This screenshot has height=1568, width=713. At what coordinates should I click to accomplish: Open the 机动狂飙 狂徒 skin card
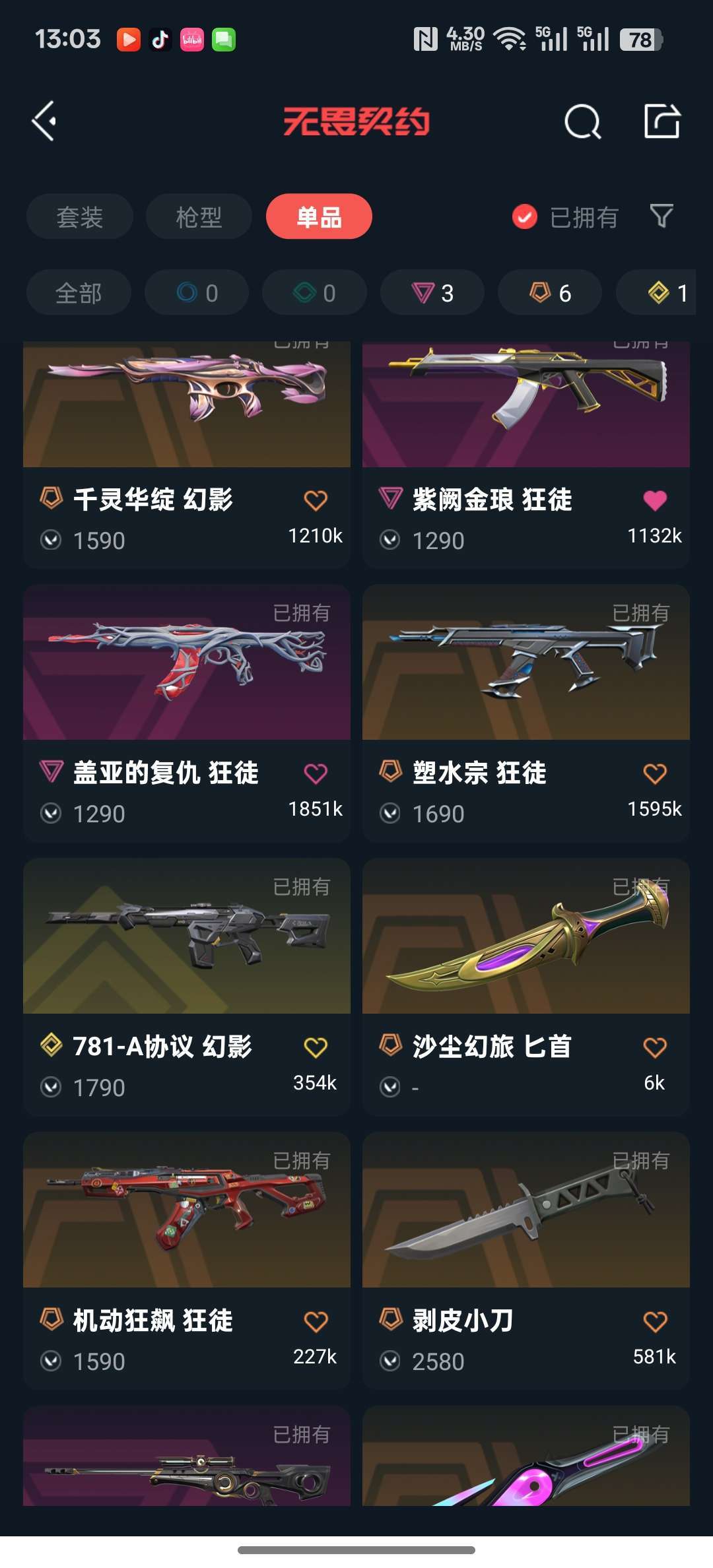click(187, 1260)
